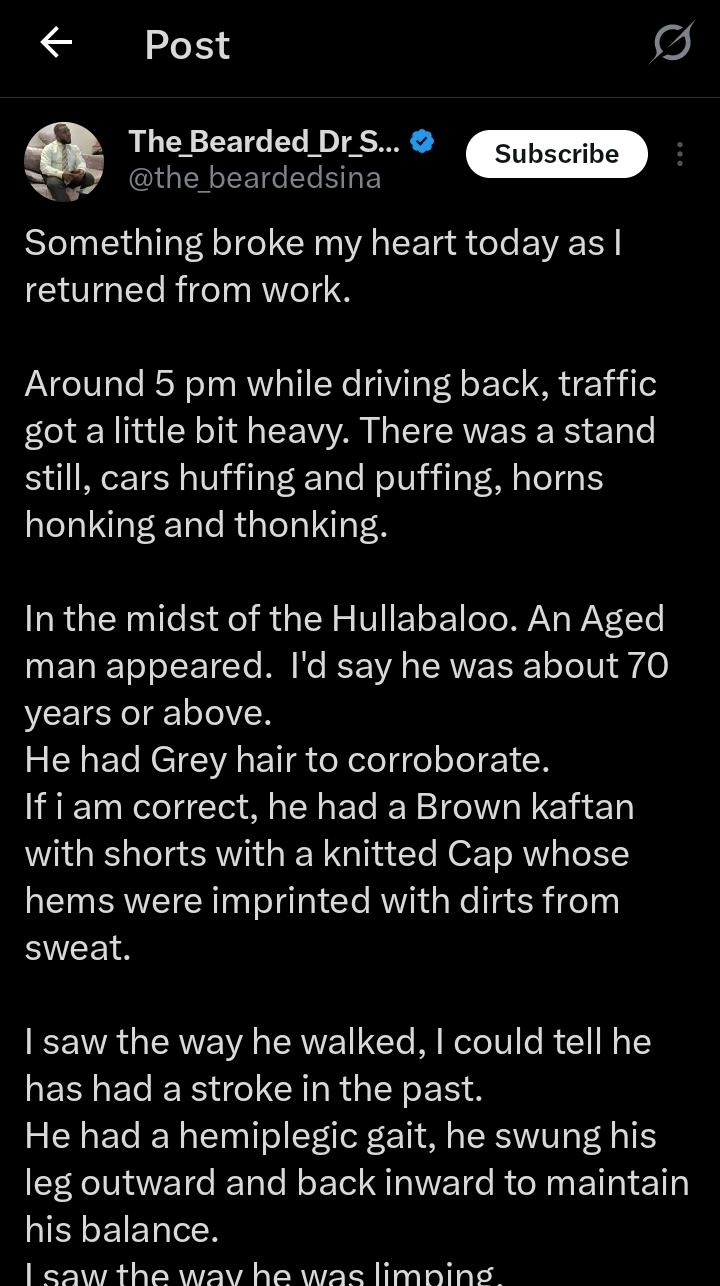Go back using the arrow icon

pos(56,42)
